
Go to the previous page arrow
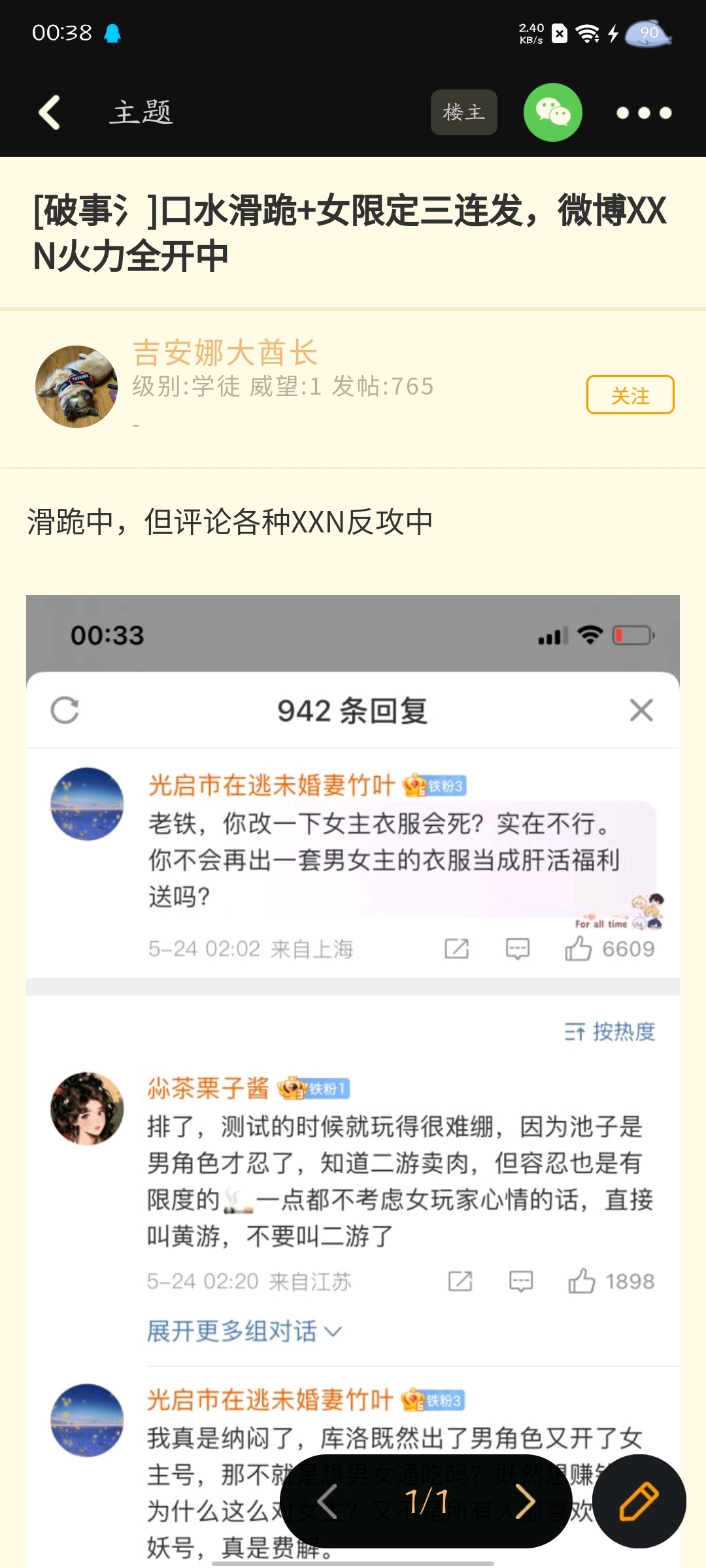click(328, 1501)
